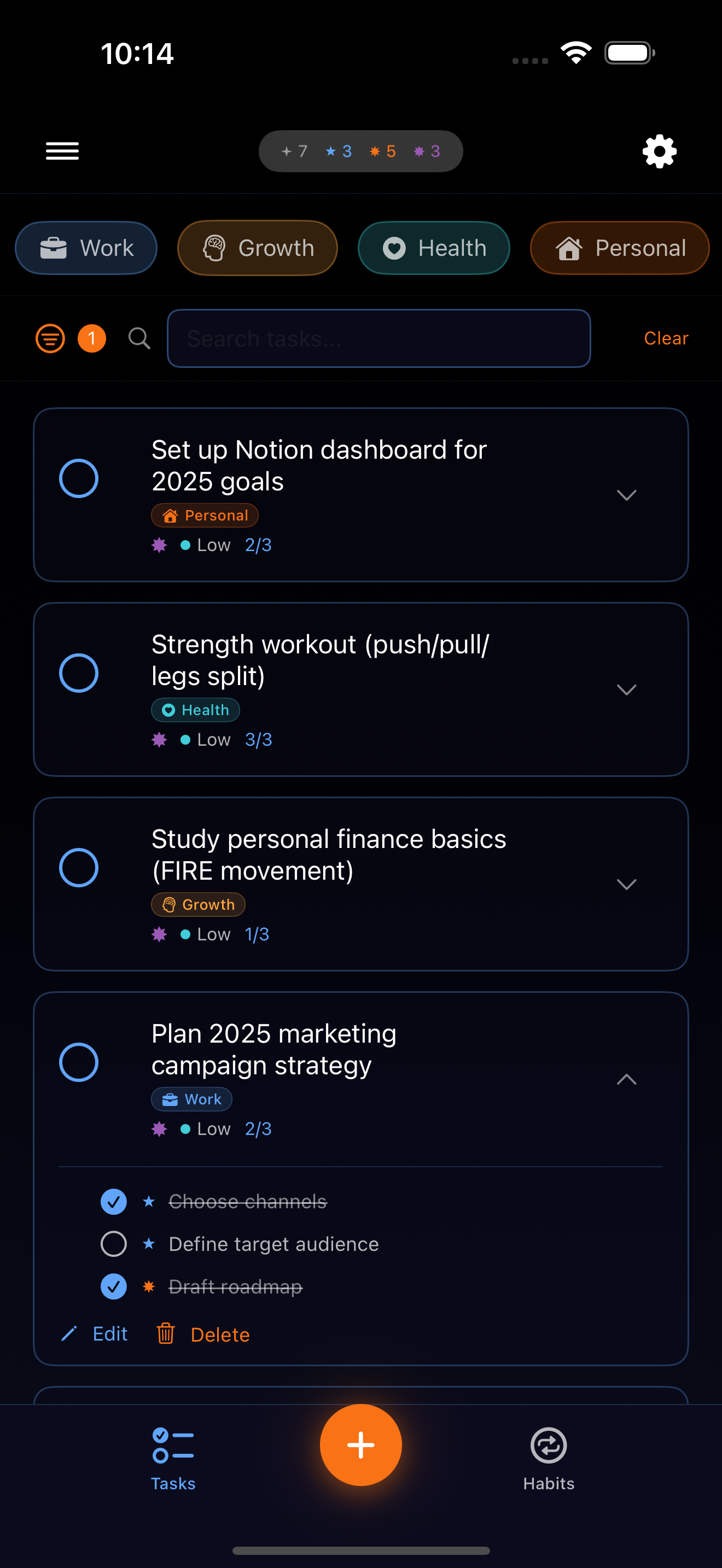This screenshot has height=1568, width=722.
Task: Mark 'Strength workout' as complete
Action: point(79,672)
